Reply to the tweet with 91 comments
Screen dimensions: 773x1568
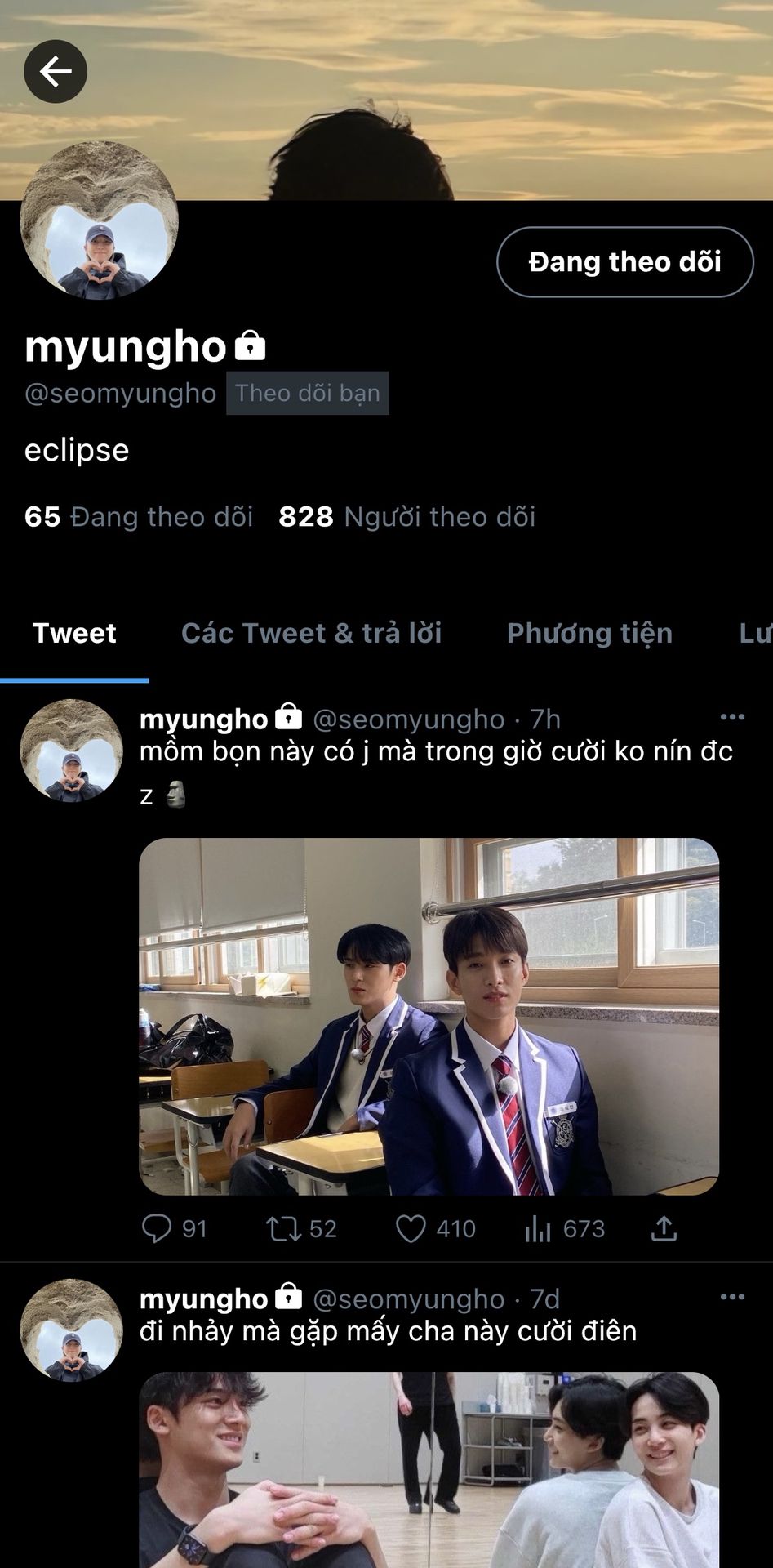point(174,1228)
